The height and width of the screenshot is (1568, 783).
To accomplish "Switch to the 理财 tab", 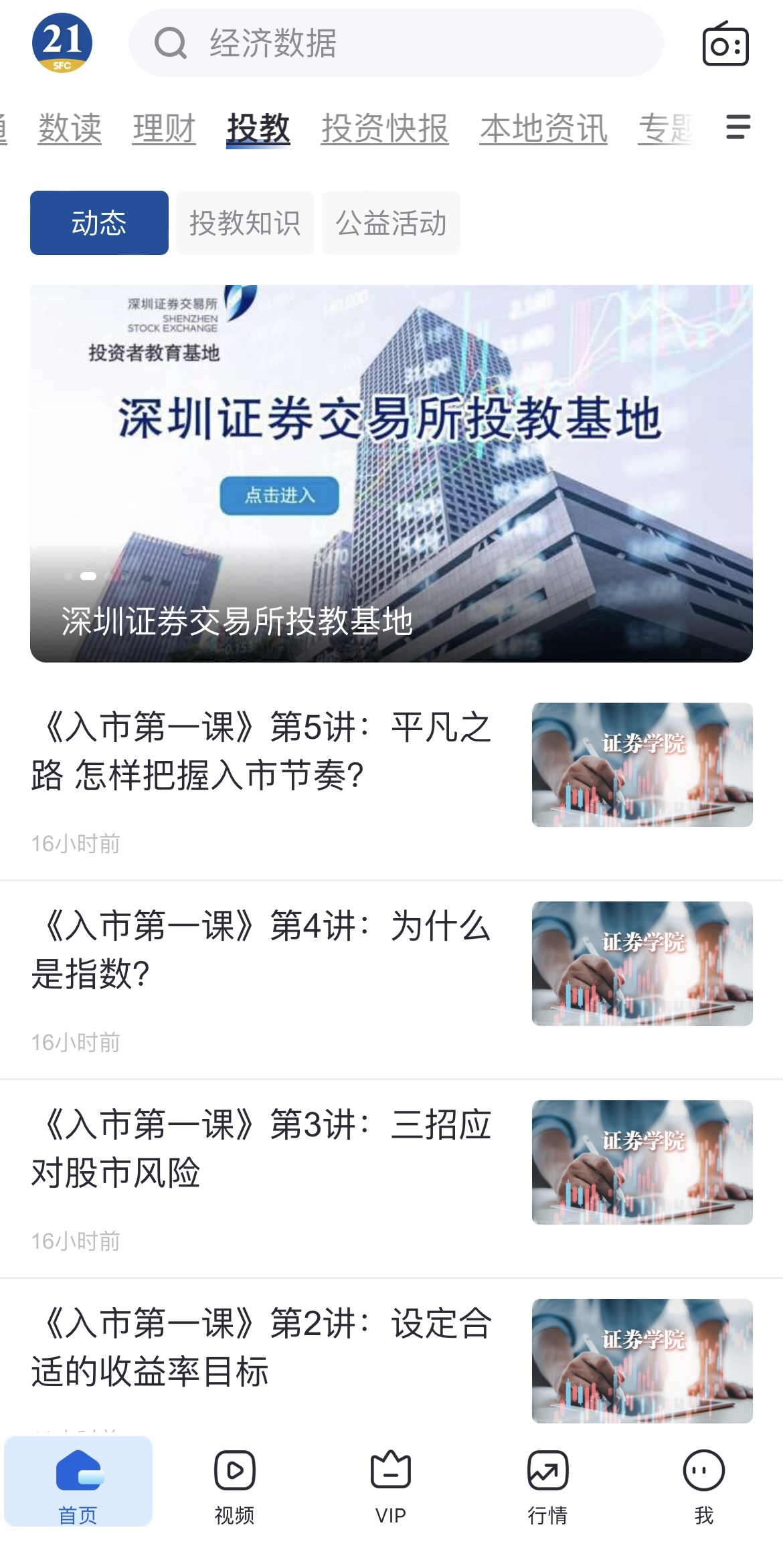I will tap(164, 128).
